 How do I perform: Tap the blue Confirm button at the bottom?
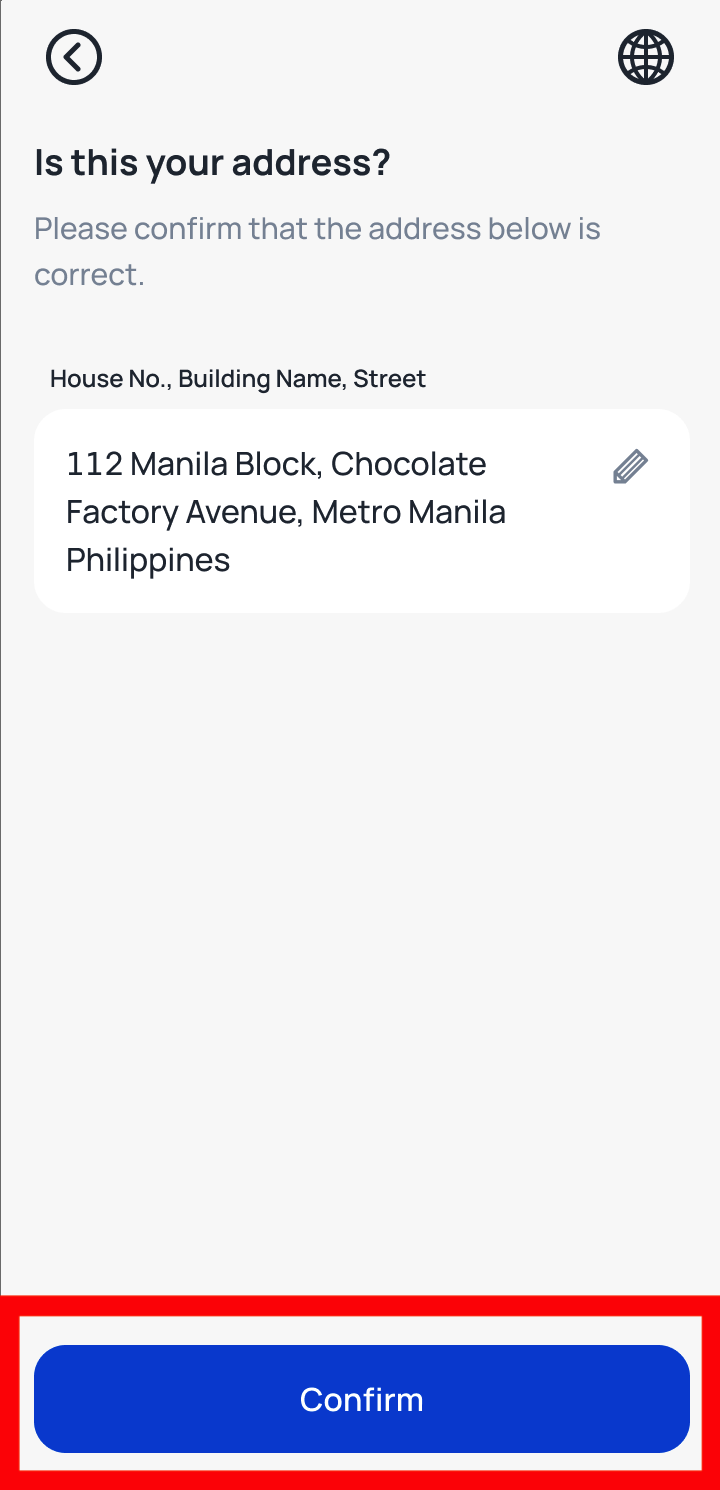tap(361, 1399)
